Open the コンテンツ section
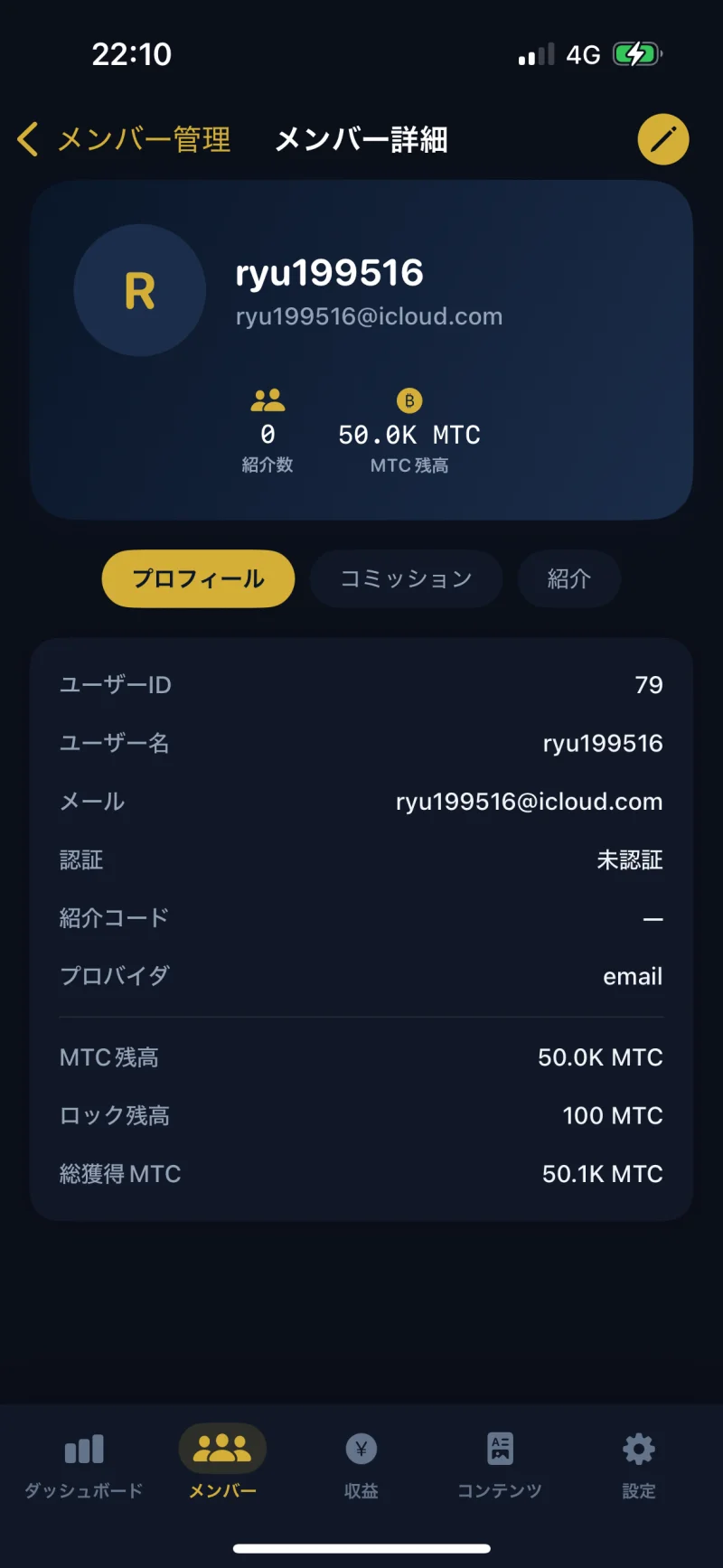 click(500, 1464)
